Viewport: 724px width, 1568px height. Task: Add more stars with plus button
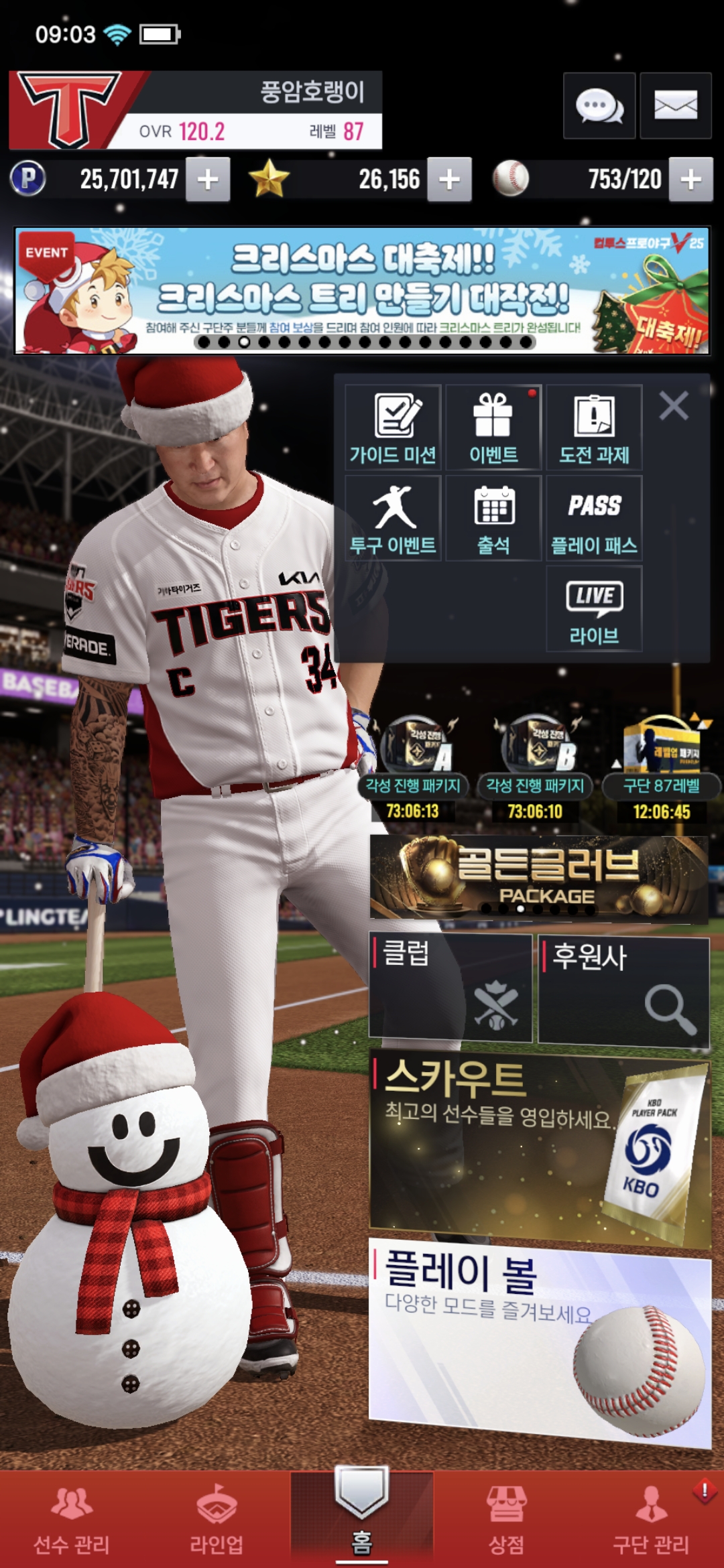[x=449, y=180]
